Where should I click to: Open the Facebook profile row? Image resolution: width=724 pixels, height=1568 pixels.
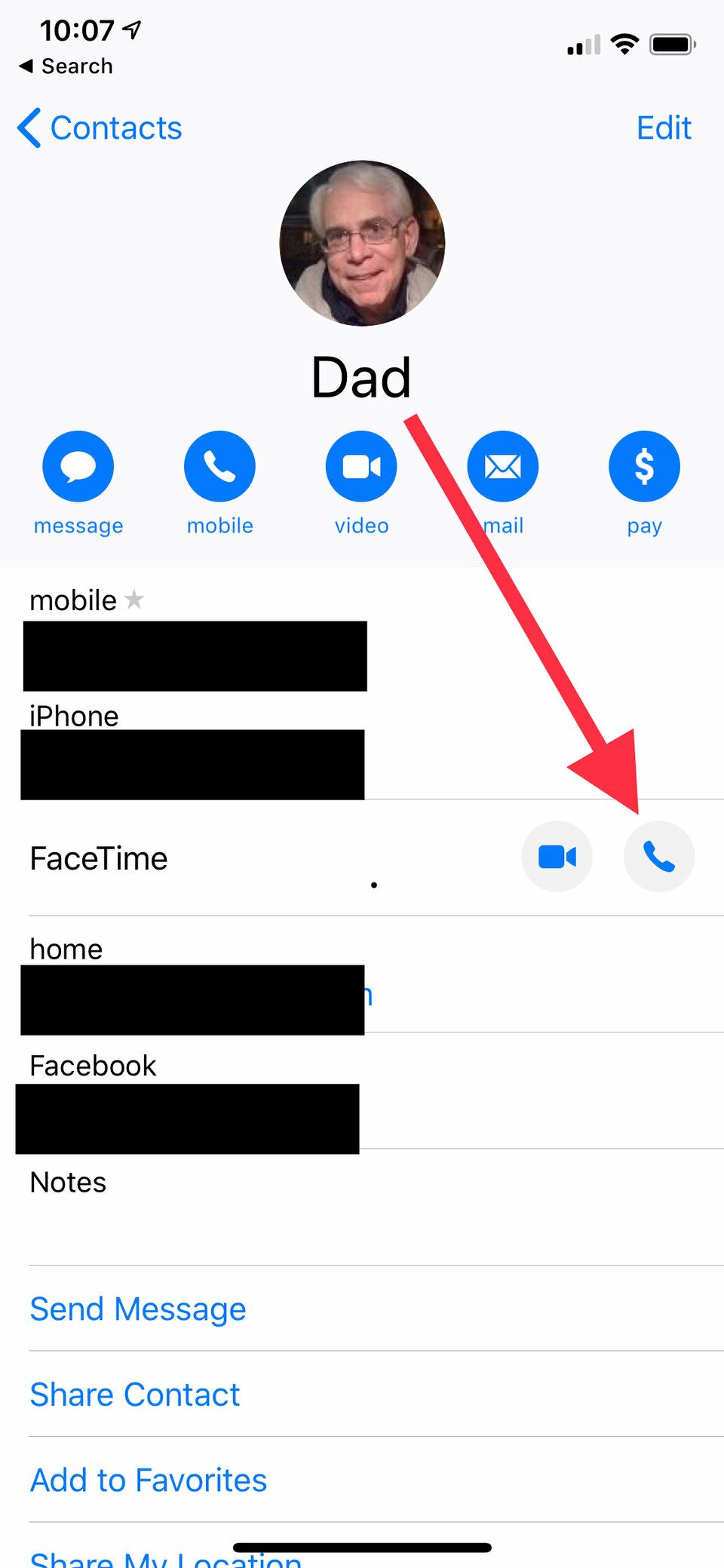362,1091
